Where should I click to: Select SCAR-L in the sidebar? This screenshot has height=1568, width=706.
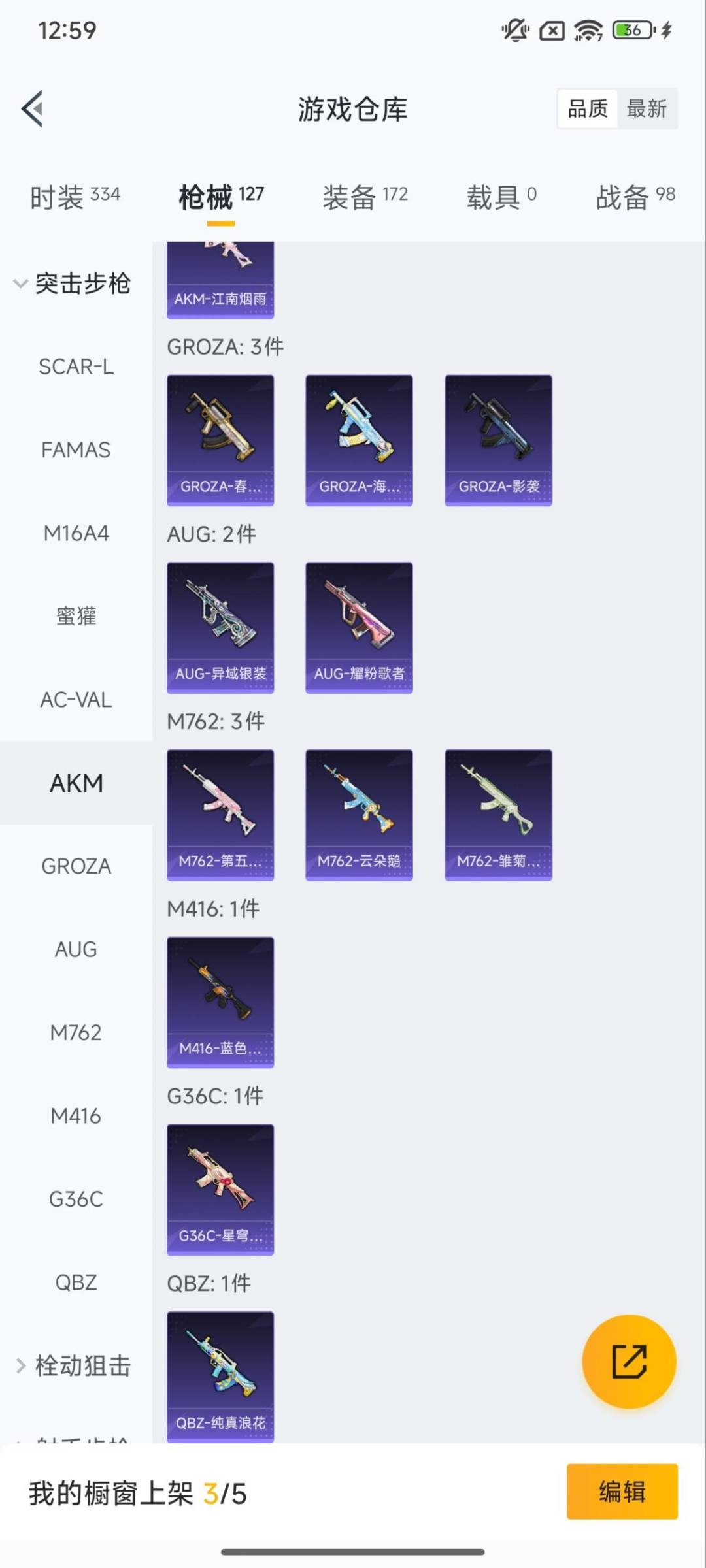point(76,367)
